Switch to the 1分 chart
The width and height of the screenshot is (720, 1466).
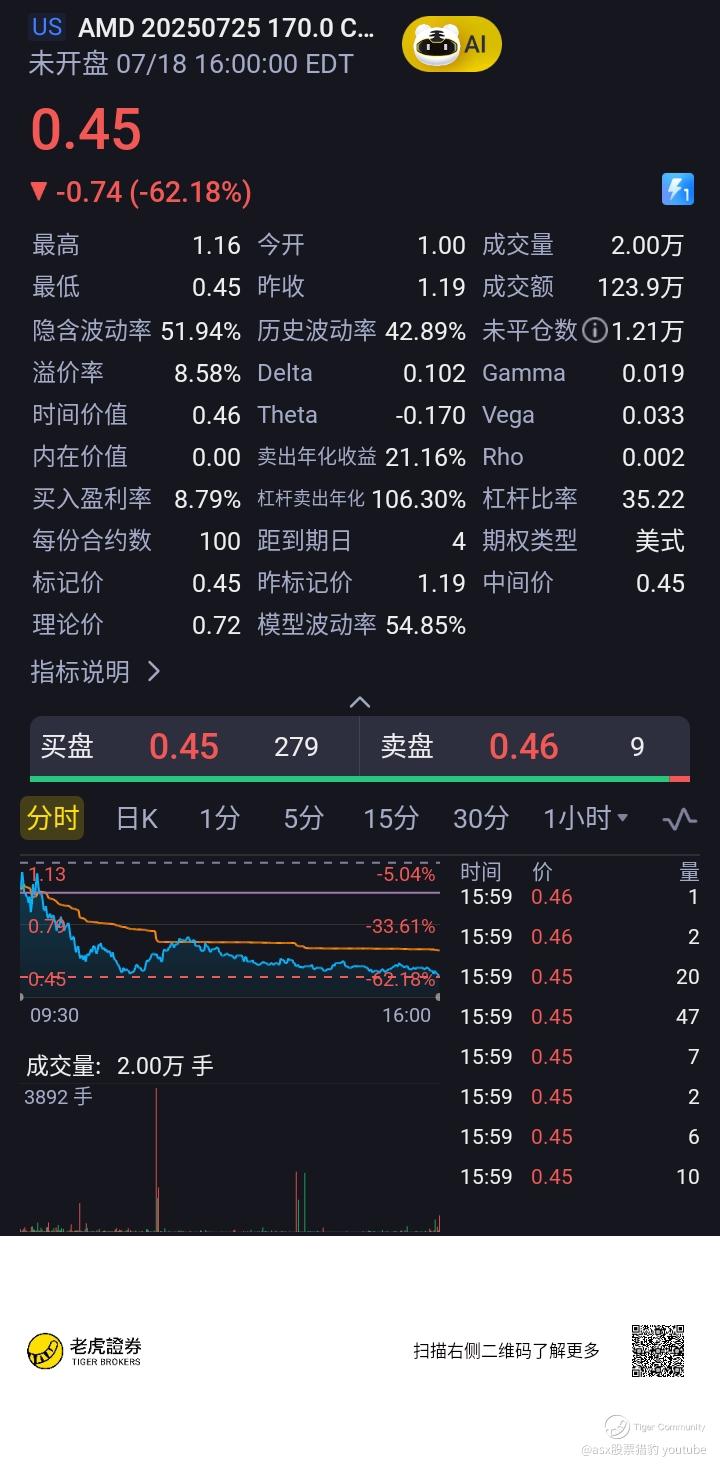pos(219,818)
